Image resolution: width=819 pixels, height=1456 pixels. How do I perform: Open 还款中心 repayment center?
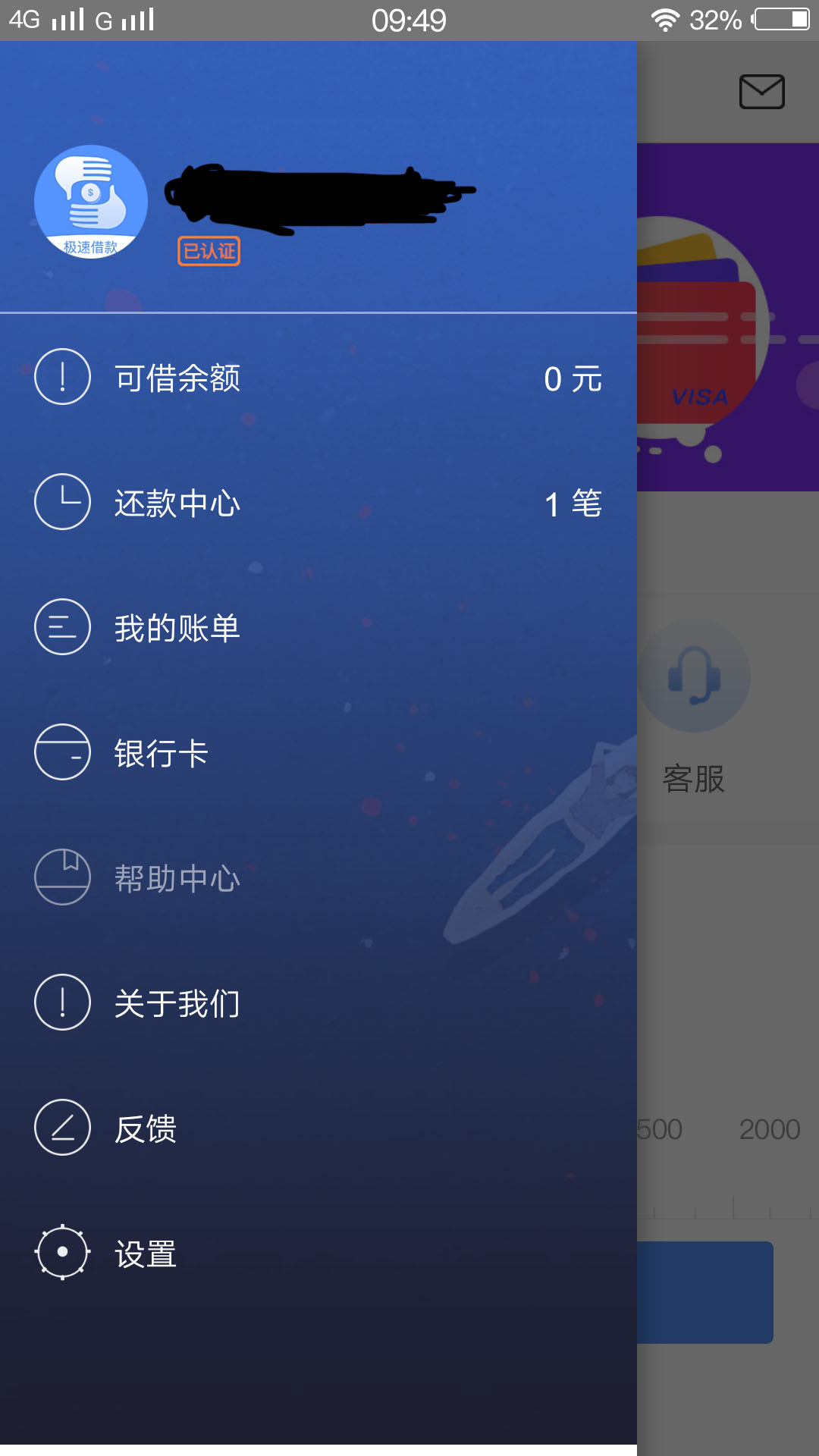tap(318, 502)
